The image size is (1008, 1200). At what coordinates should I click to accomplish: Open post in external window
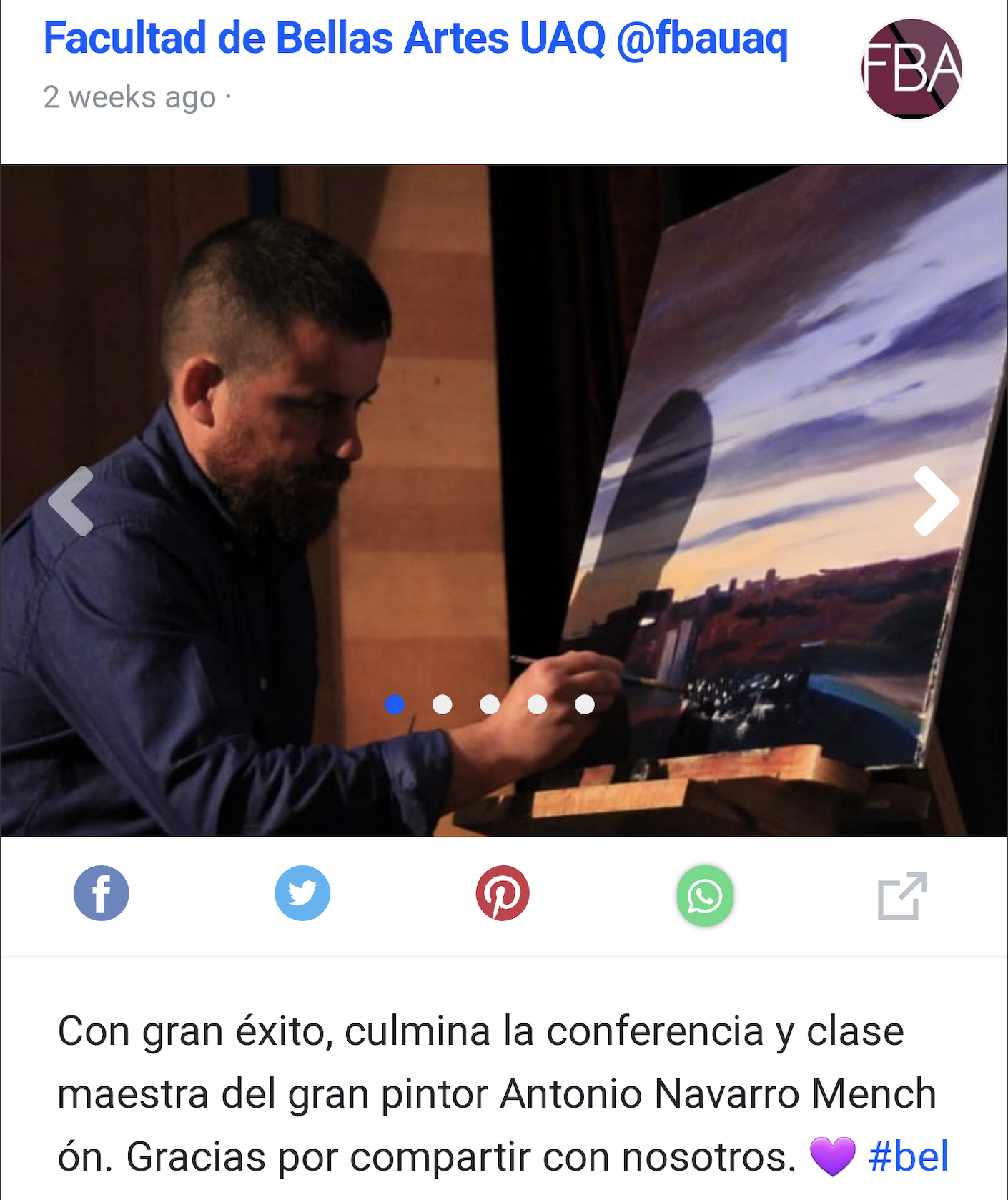pos(902,895)
